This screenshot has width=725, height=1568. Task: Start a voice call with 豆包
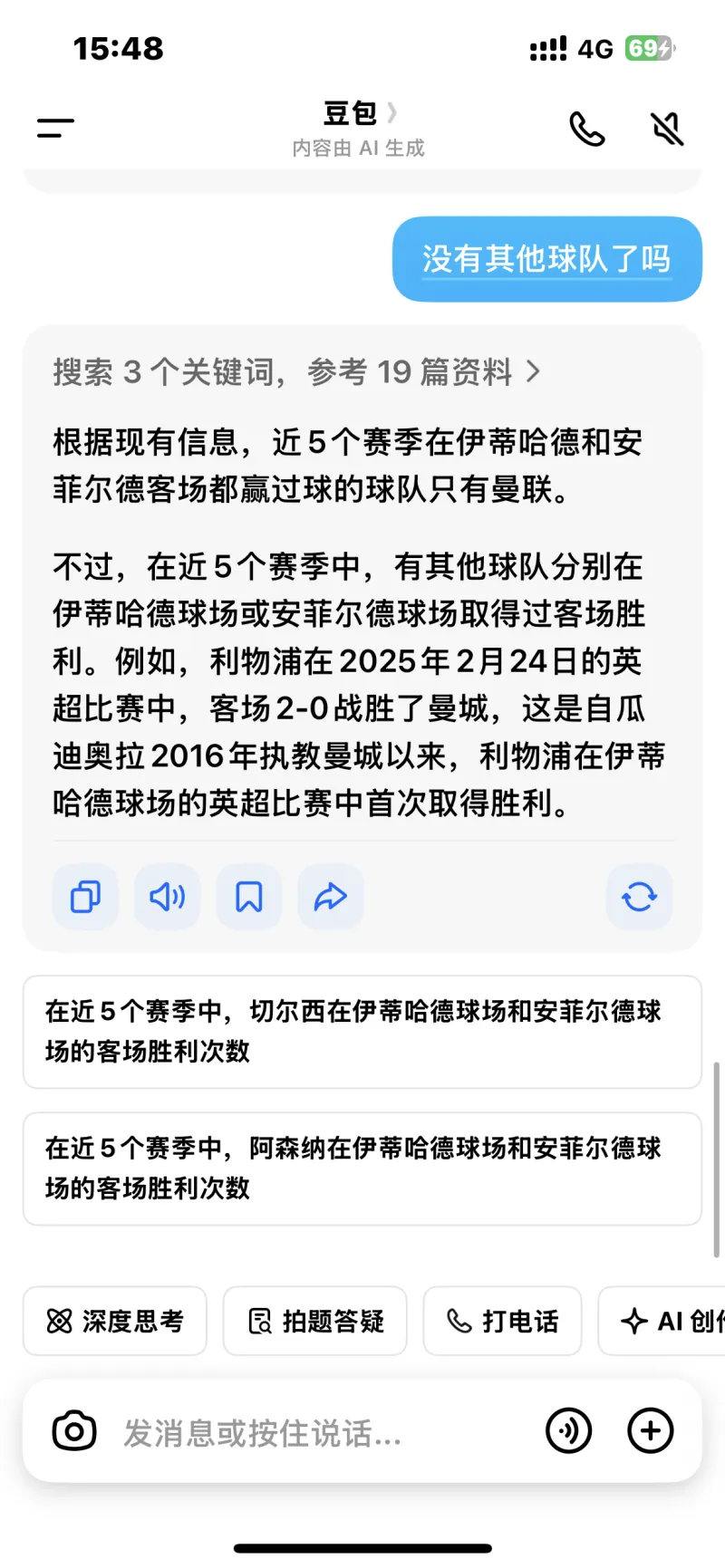(586, 130)
